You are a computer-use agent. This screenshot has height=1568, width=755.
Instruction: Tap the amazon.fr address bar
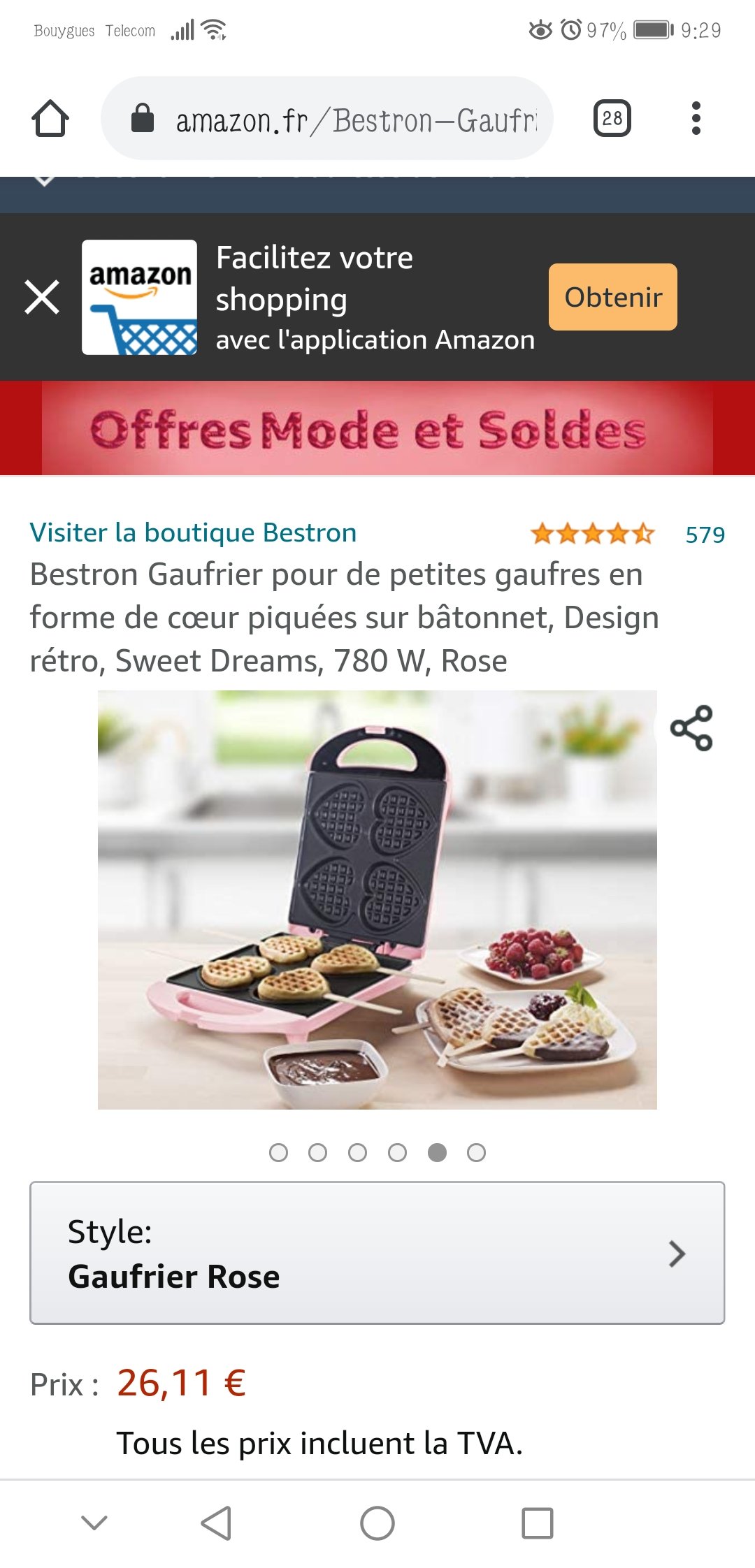coord(327,119)
